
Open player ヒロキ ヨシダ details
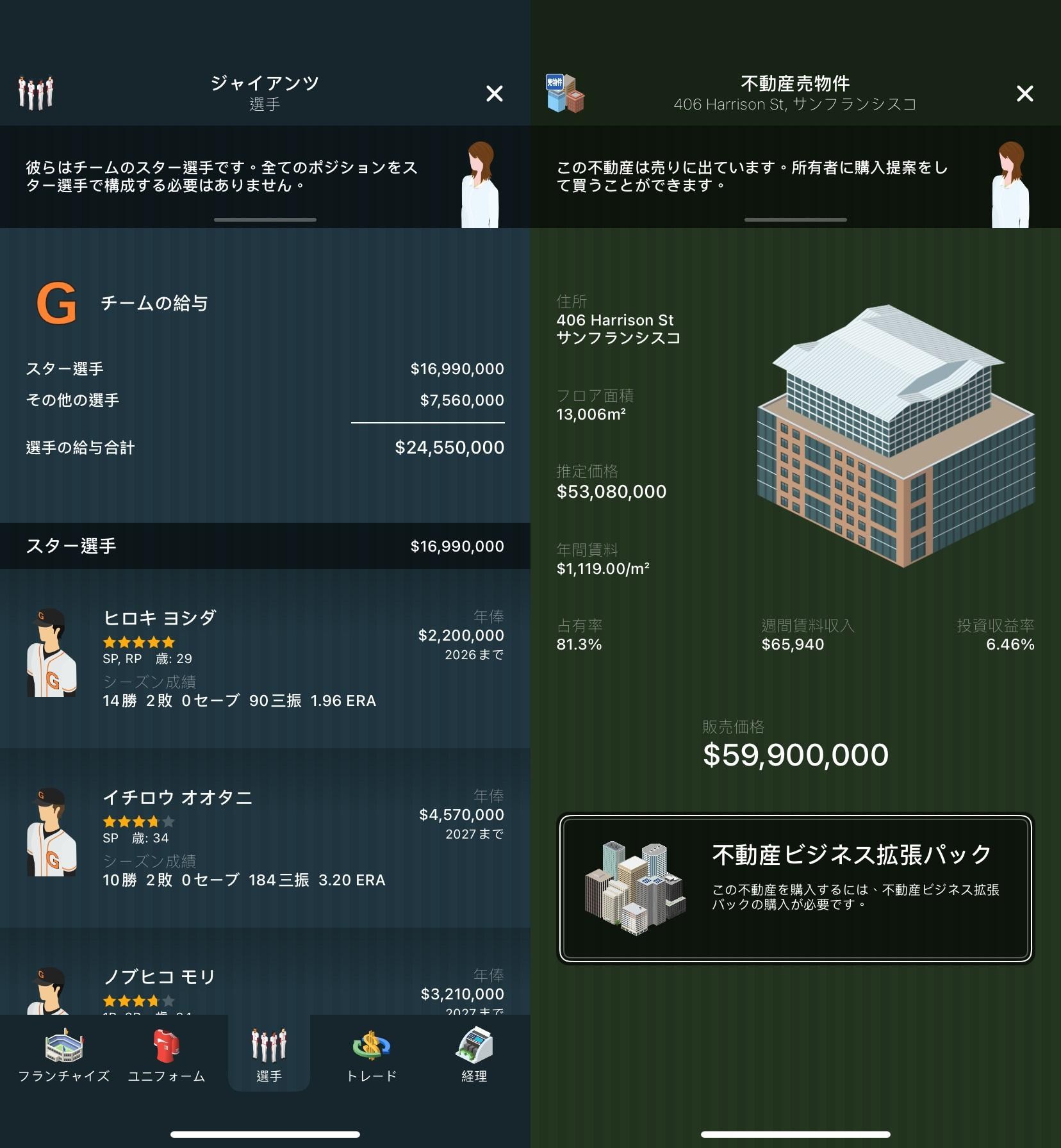tap(265, 659)
